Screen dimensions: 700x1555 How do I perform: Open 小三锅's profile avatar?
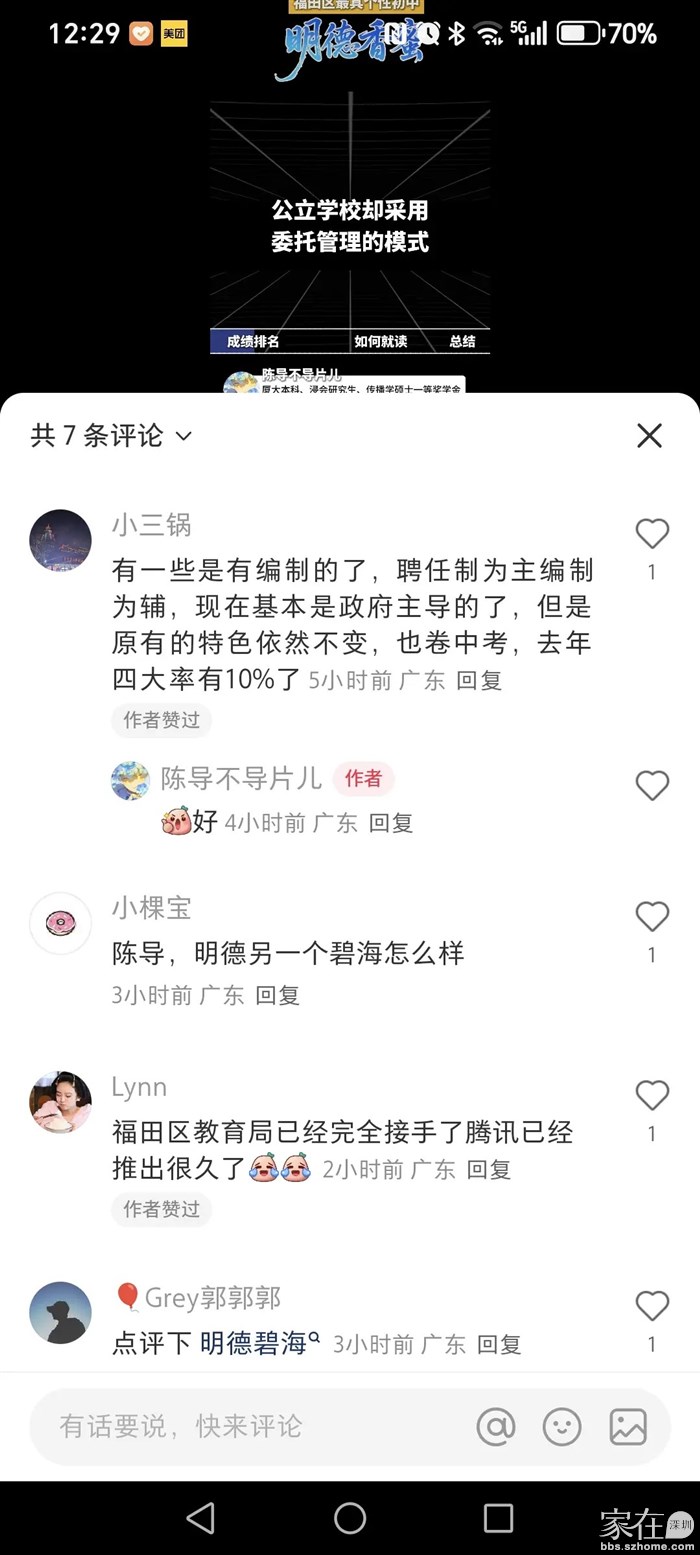(x=60, y=540)
